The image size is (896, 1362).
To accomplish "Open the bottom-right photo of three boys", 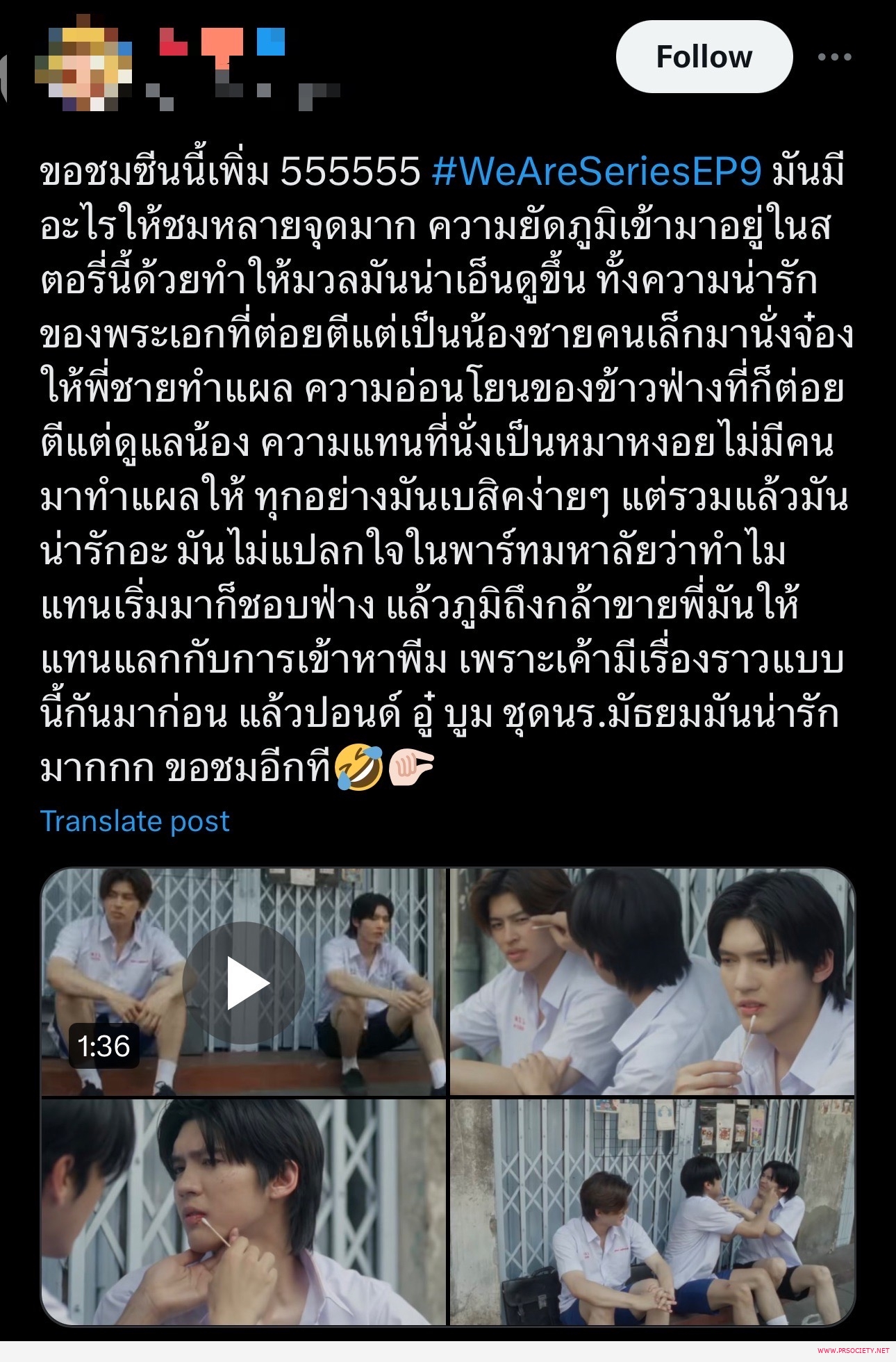I will (x=652, y=1212).
